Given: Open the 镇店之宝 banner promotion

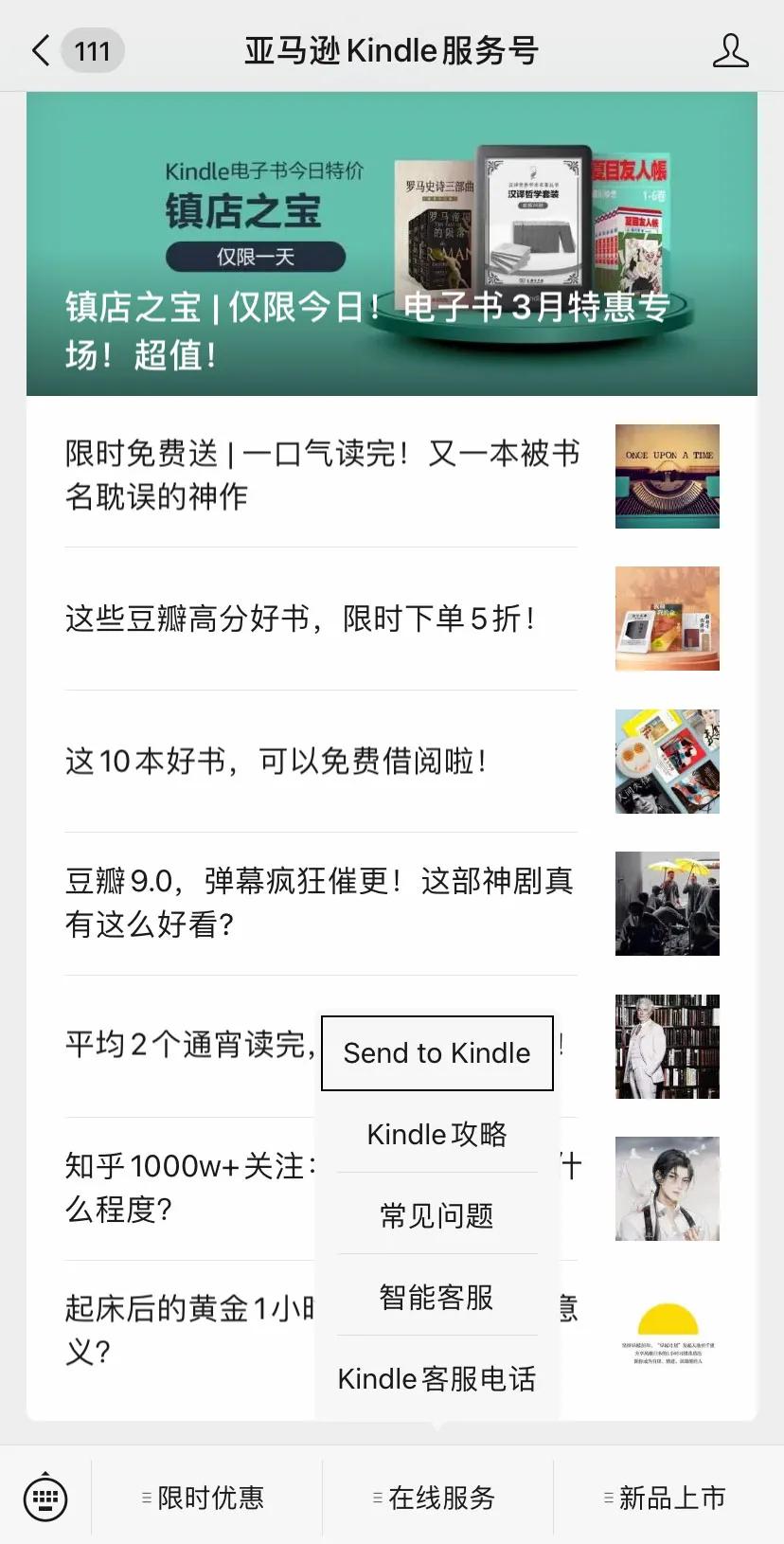Looking at the screenshot, I should pyautogui.click(x=392, y=242).
